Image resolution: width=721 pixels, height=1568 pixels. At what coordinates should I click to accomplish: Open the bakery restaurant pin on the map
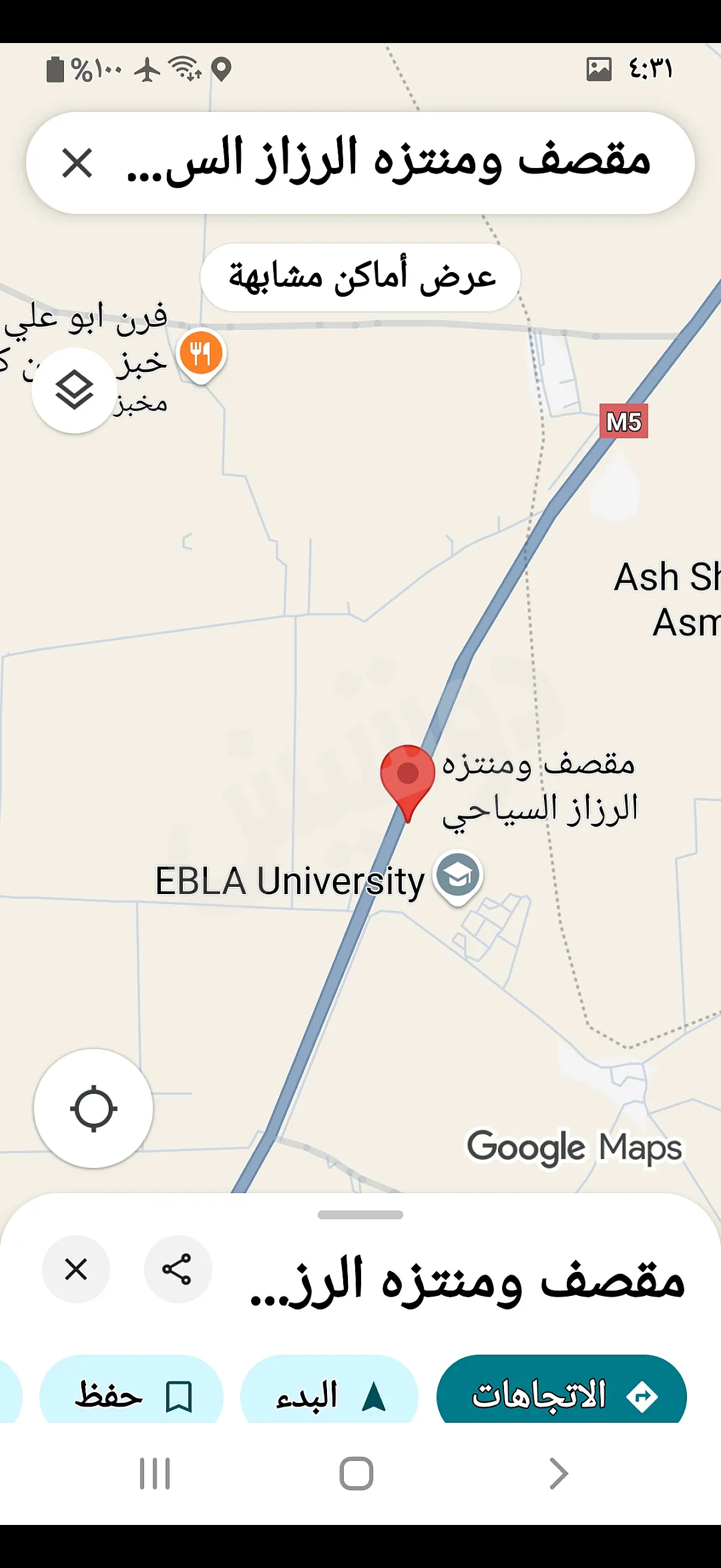click(x=201, y=353)
